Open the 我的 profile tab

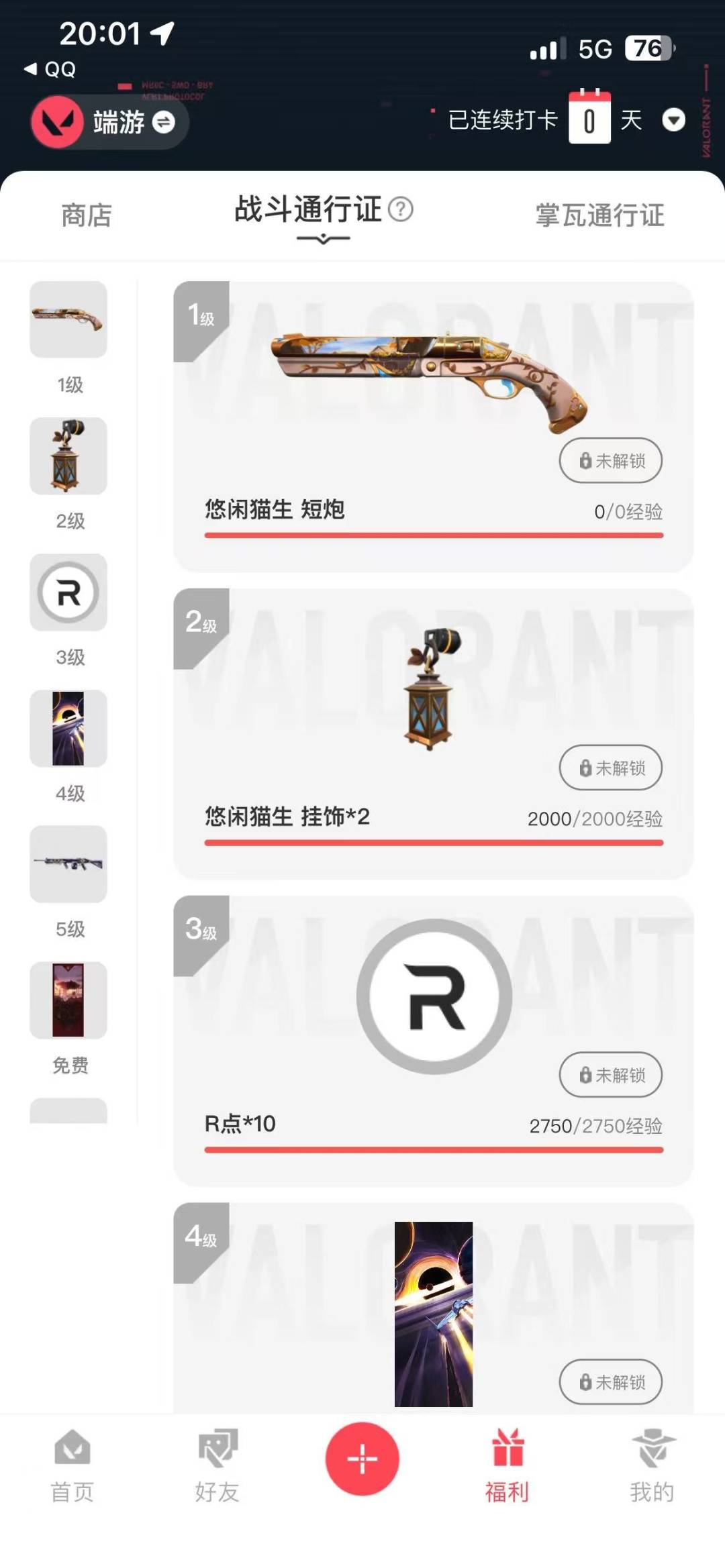click(x=651, y=1467)
